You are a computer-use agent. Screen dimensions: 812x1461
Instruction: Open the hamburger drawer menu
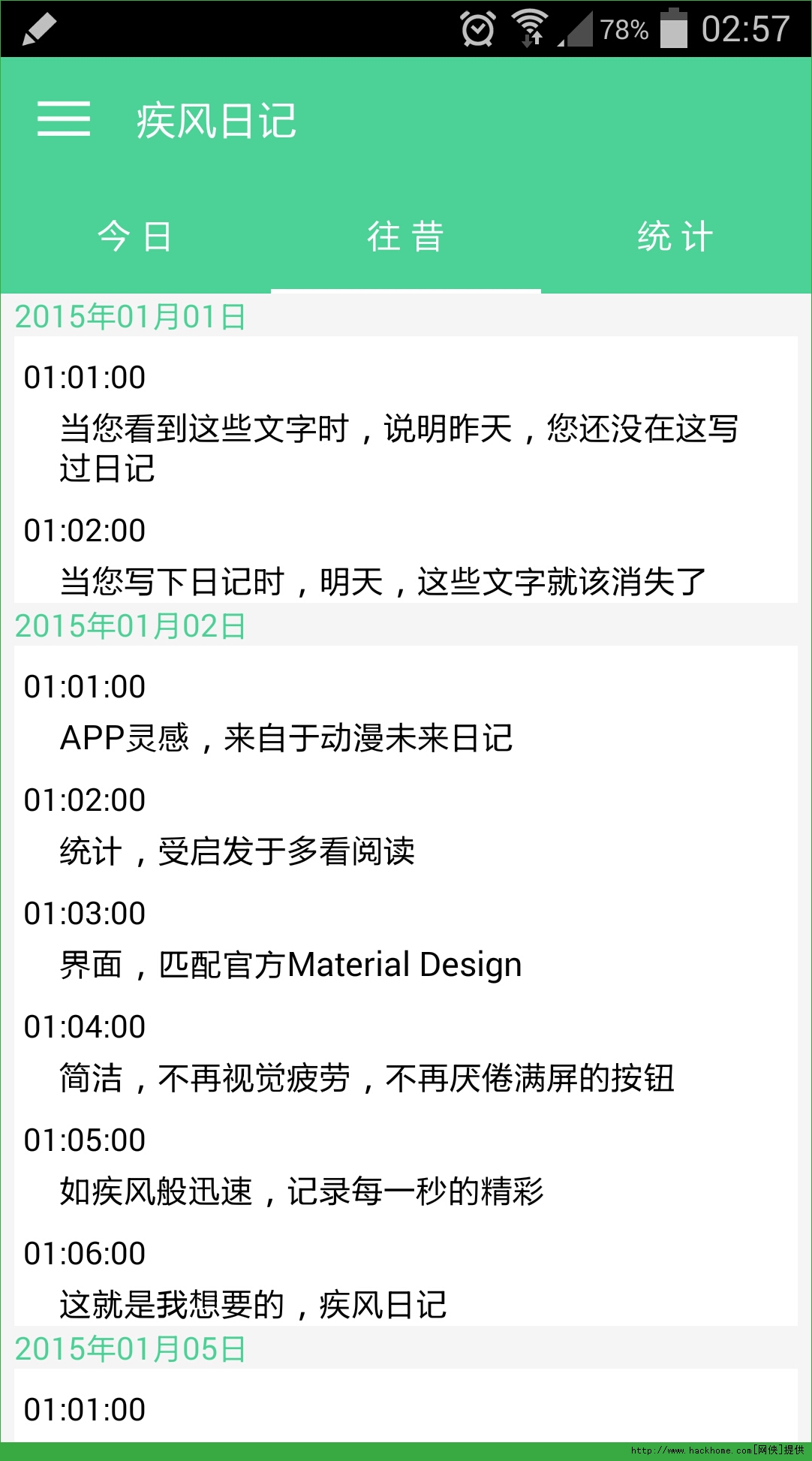64,119
